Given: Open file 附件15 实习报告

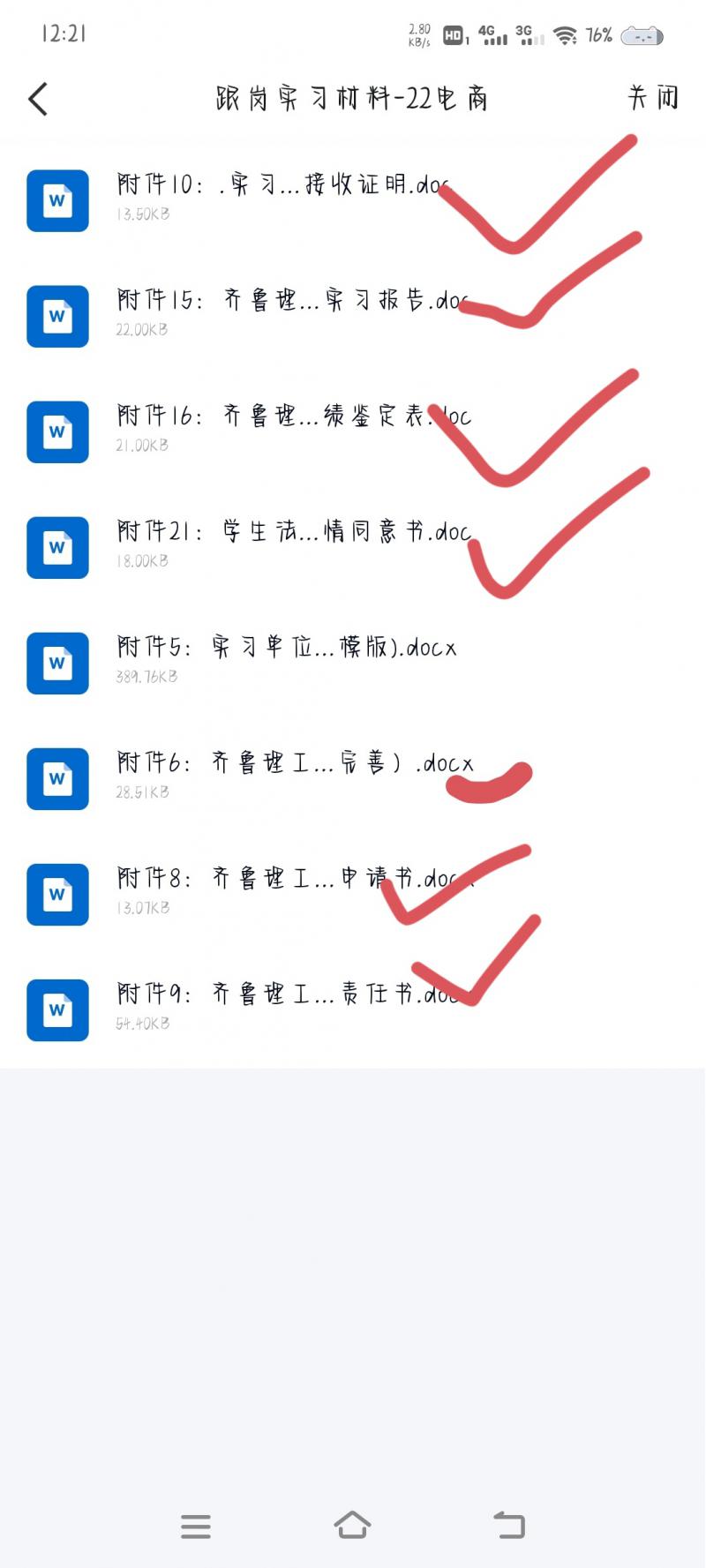Looking at the screenshot, I should (x=353, y=316).
